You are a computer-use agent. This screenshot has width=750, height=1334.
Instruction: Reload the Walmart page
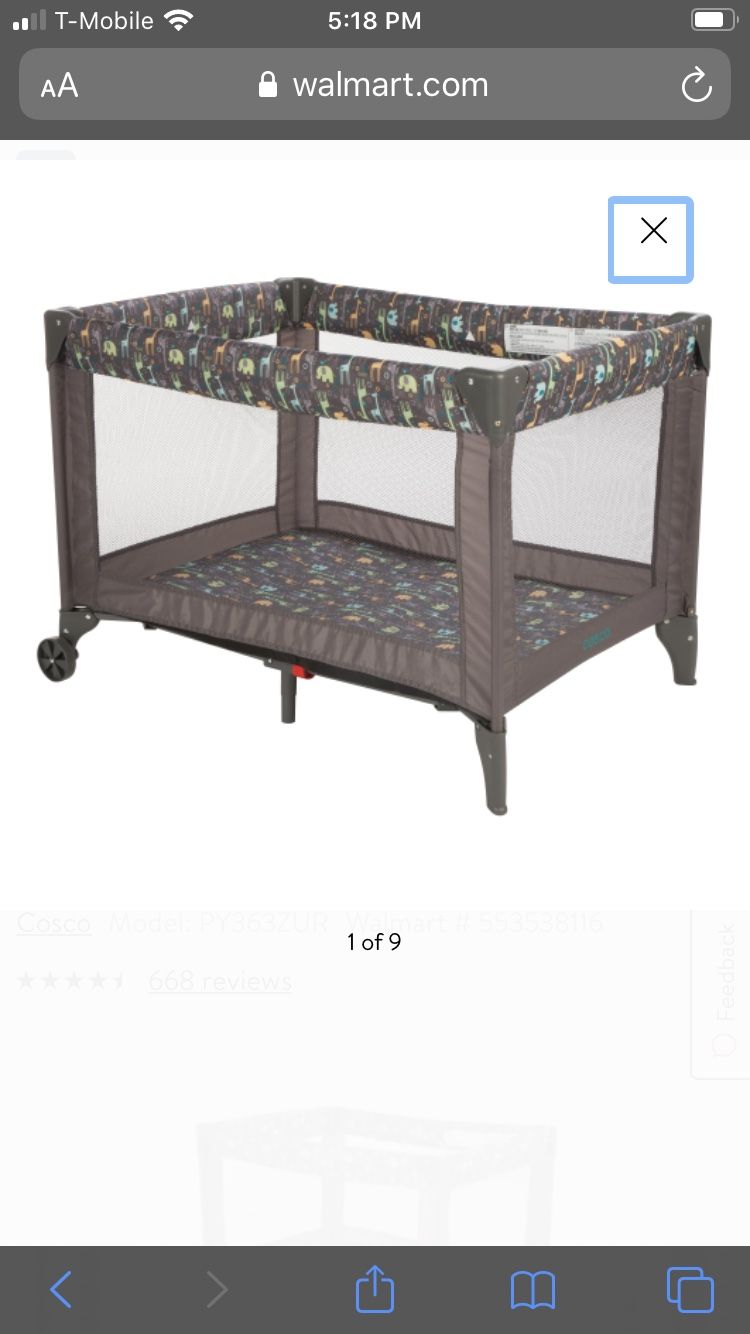696,86
